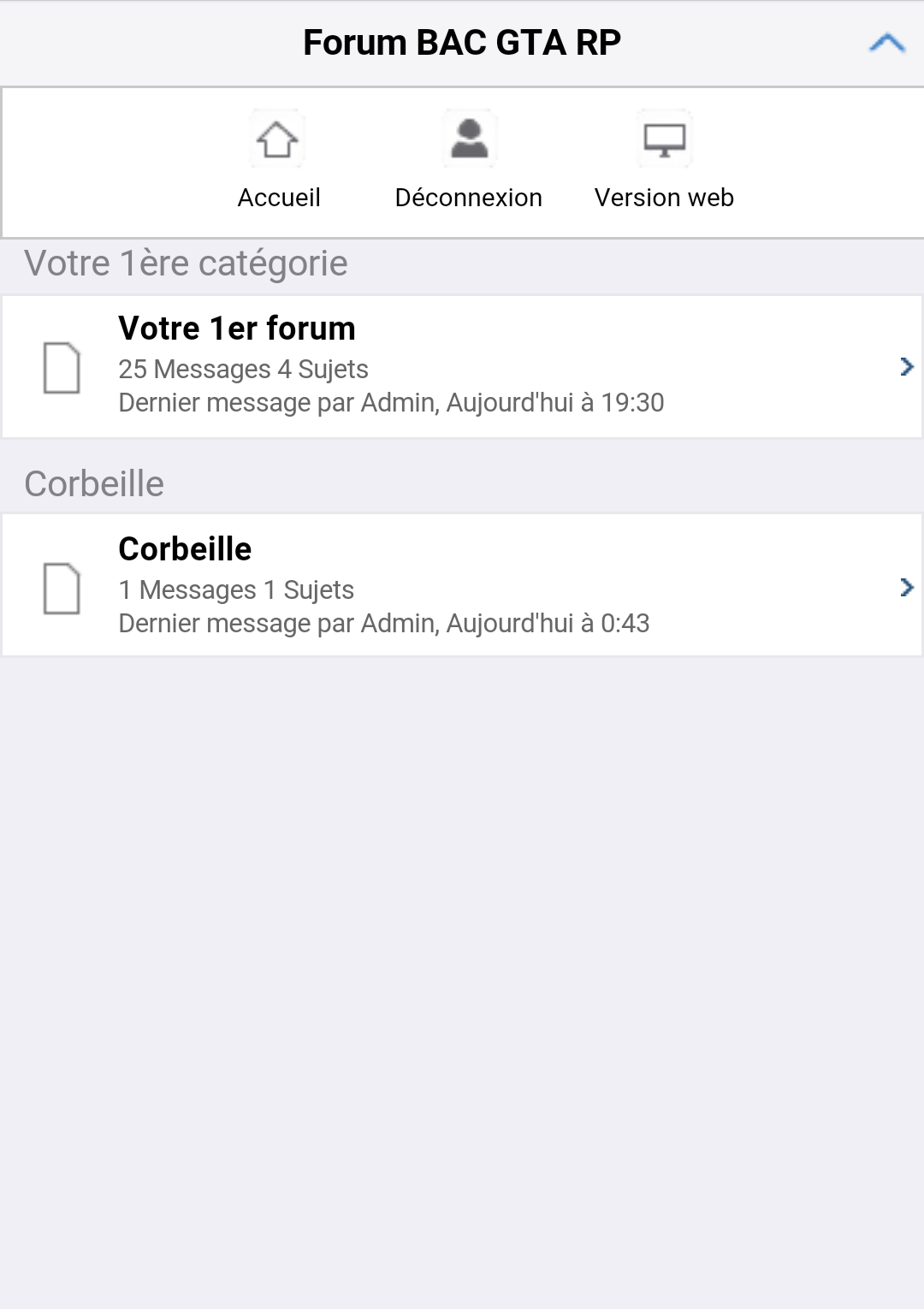This screenshot has height=1309, width=924.
Task: Collapse the top menu with the arrow
Action: [x=886, y=43]
